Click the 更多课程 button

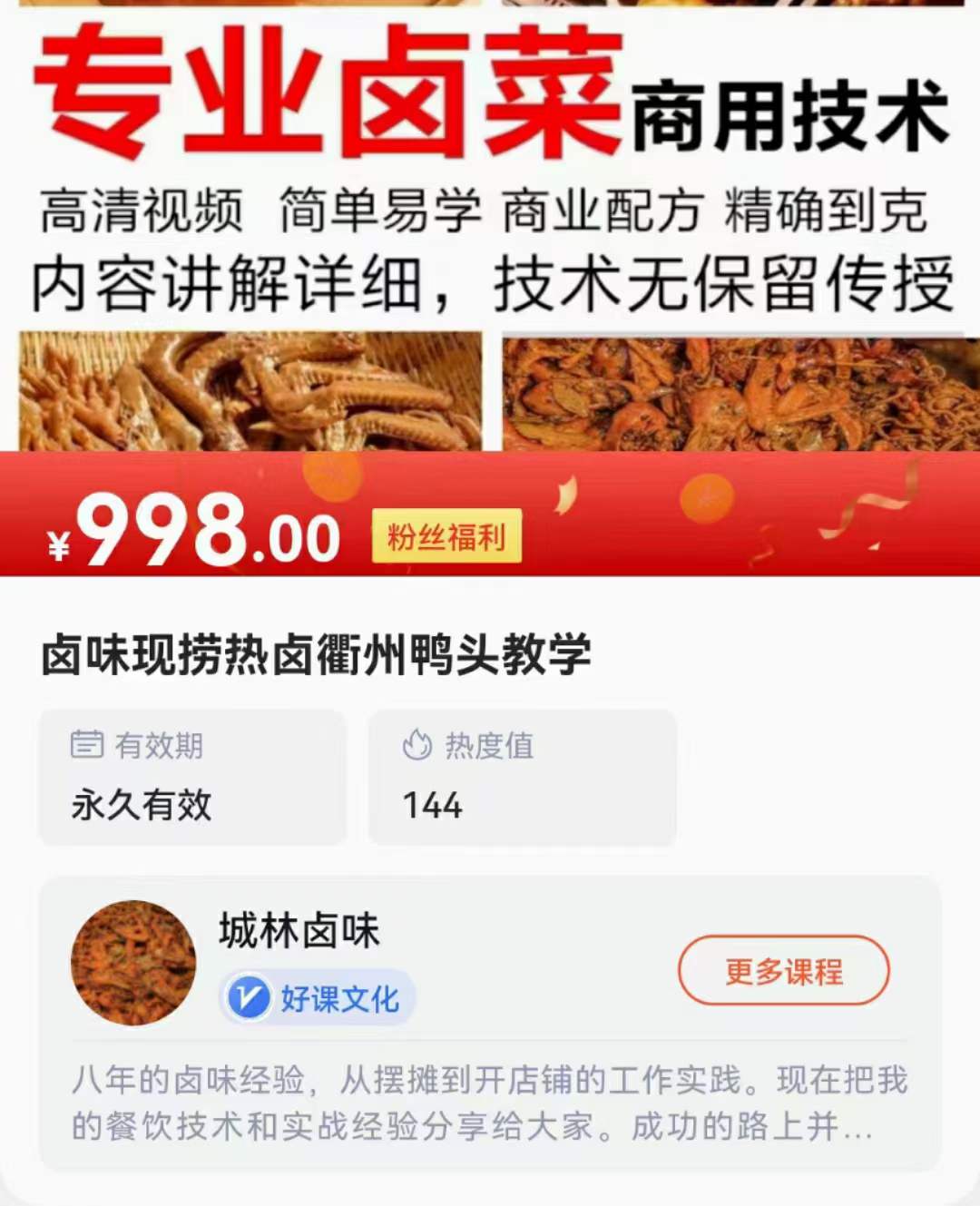click(x=783, y=971)
